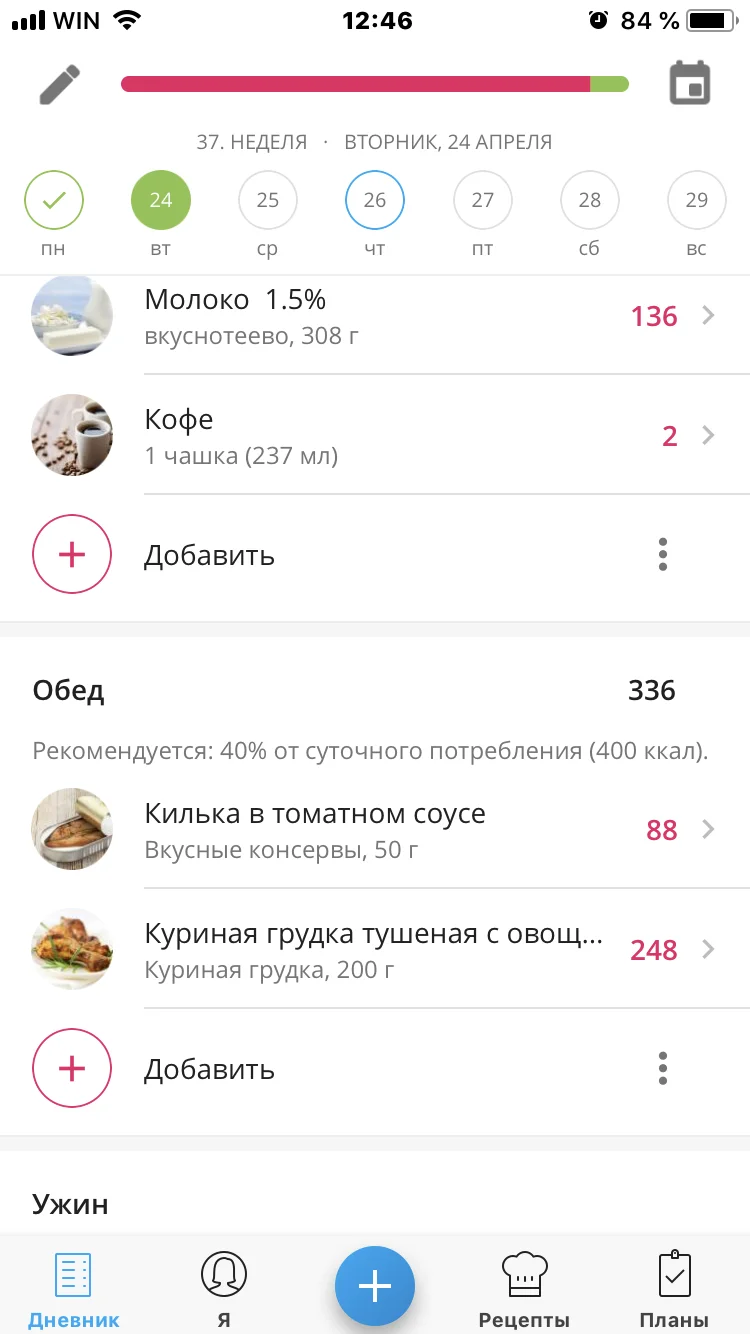
Task: Open the Обед three-dot options menu
Action: [663, 1069]
